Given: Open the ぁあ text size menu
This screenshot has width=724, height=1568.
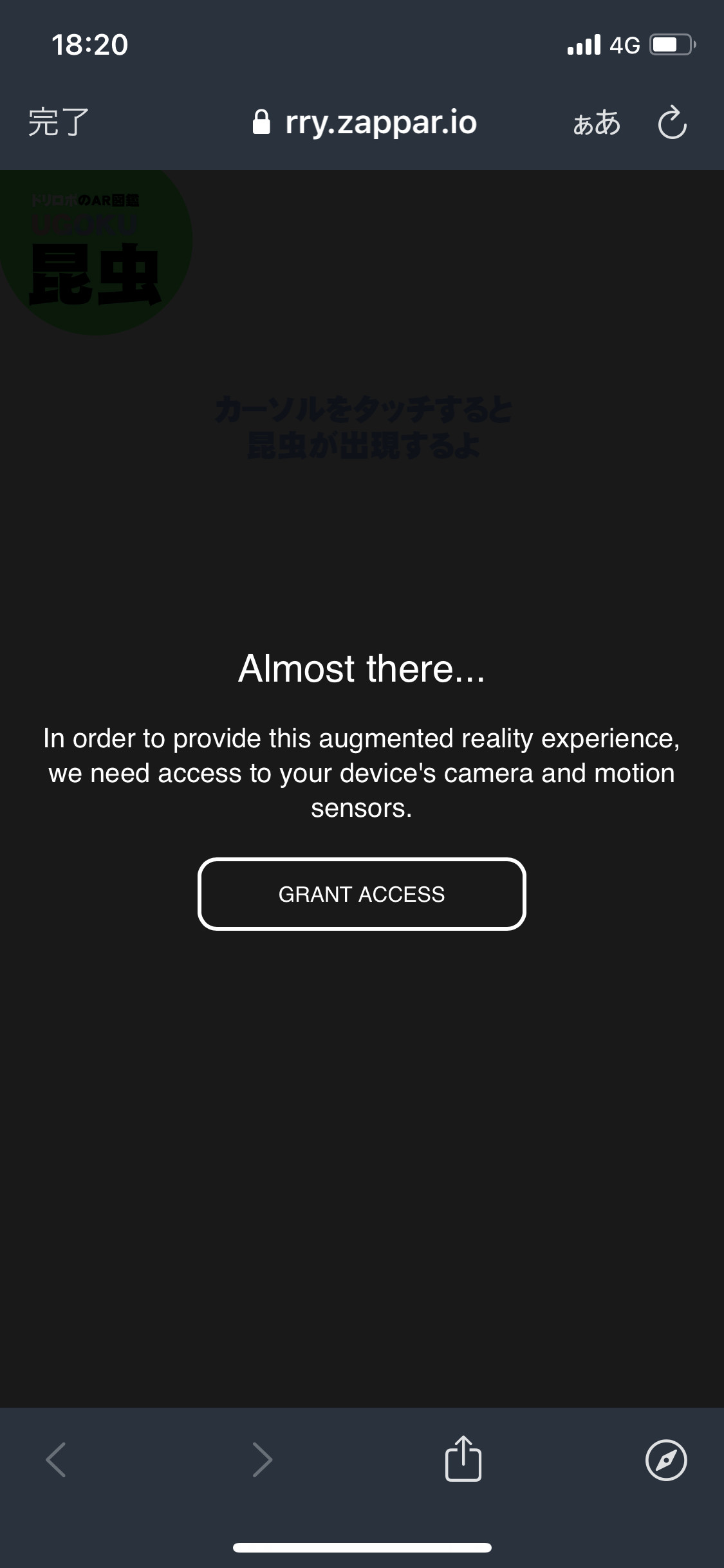Looking at the screenshot, I should [x=597, y=122].
